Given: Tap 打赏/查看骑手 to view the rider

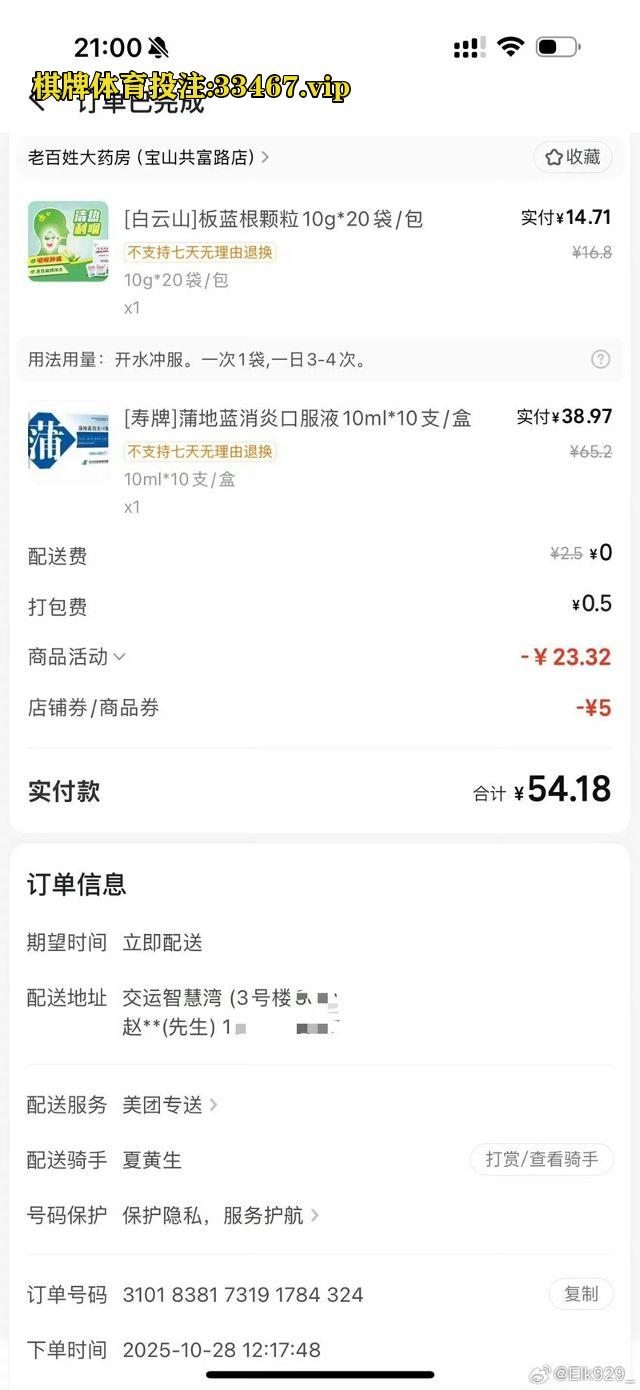Looking at the screenshot, I should (541, 1160).
